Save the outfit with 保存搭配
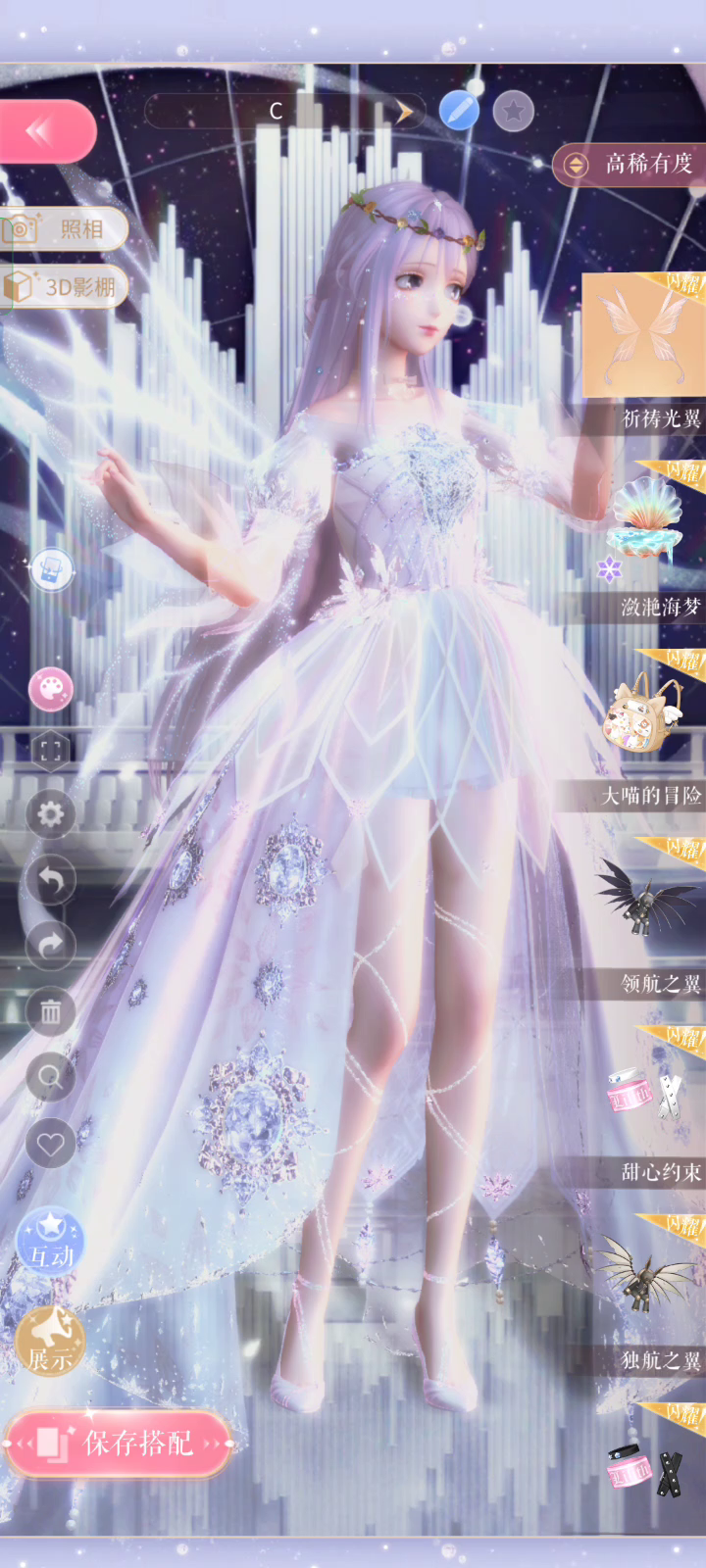 (118, 1443)
